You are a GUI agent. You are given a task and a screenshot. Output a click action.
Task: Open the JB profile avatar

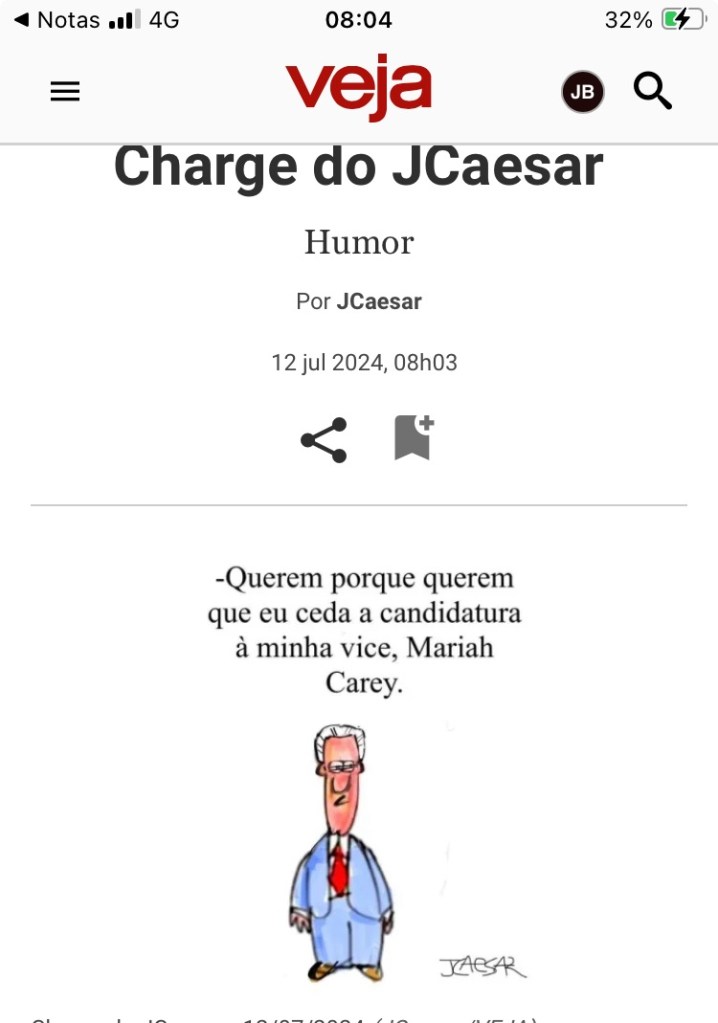click(x=582, y=93)
